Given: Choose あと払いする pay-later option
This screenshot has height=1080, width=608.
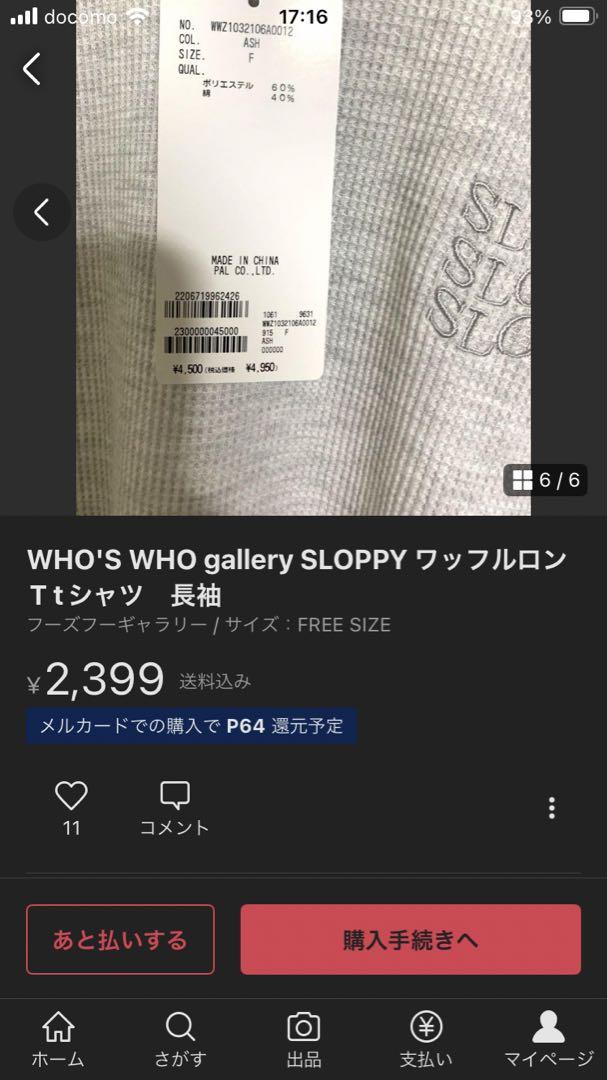Looking at the screenshot, I should [120, 939].
